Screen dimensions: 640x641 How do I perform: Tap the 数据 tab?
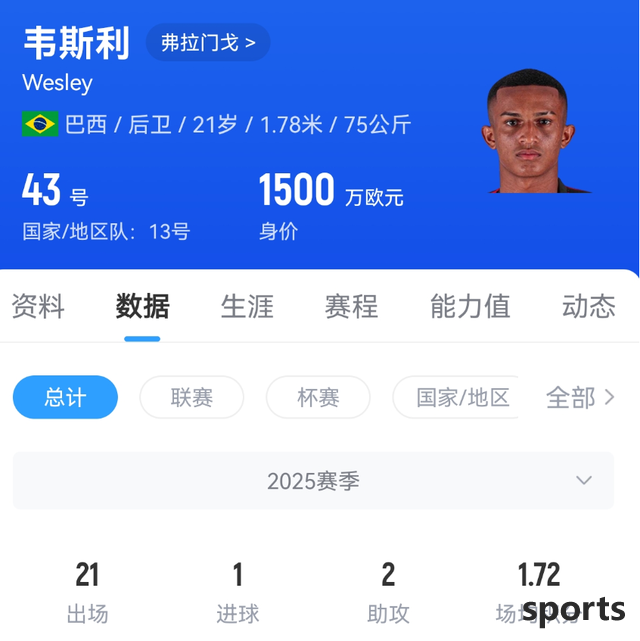142,306
